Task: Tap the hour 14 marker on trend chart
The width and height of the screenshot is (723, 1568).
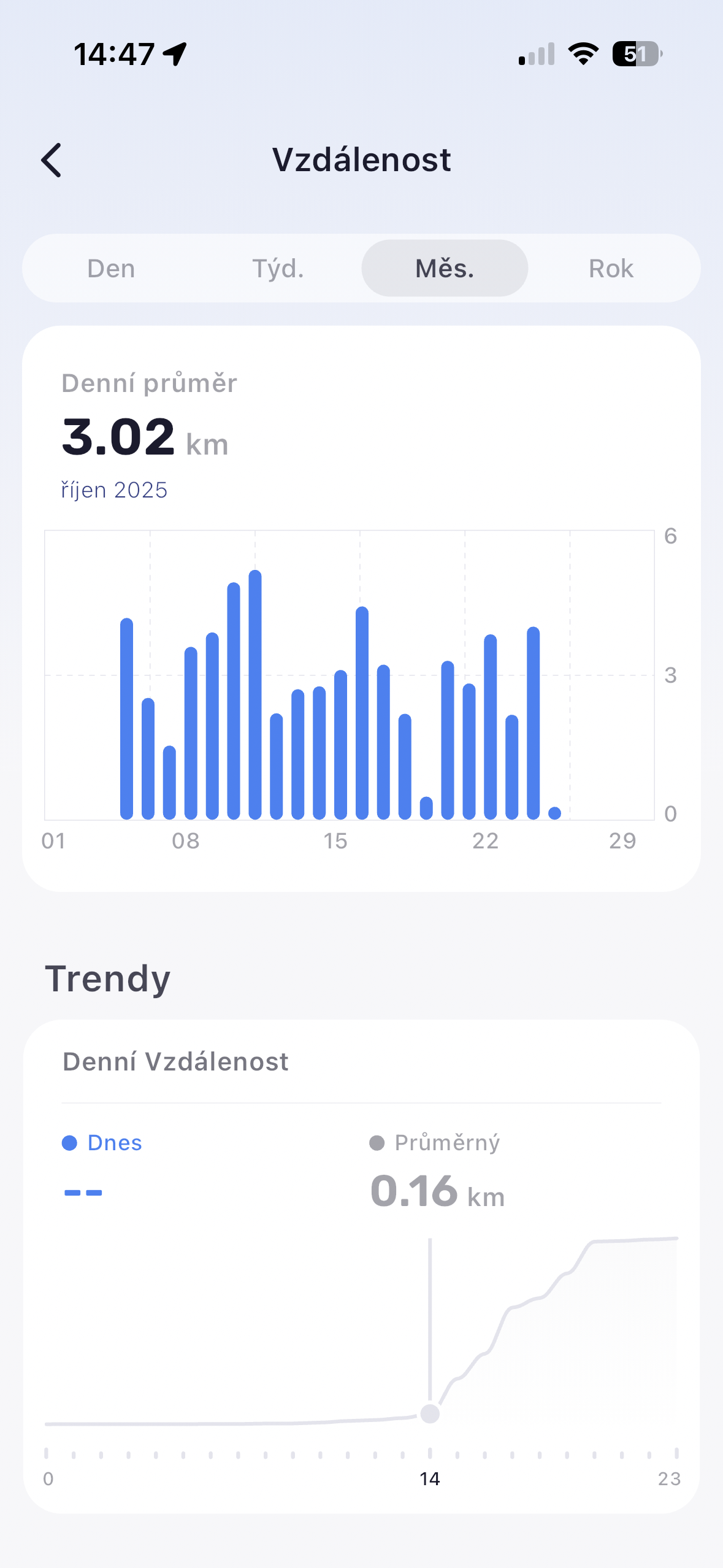Action: (430, 1413)
